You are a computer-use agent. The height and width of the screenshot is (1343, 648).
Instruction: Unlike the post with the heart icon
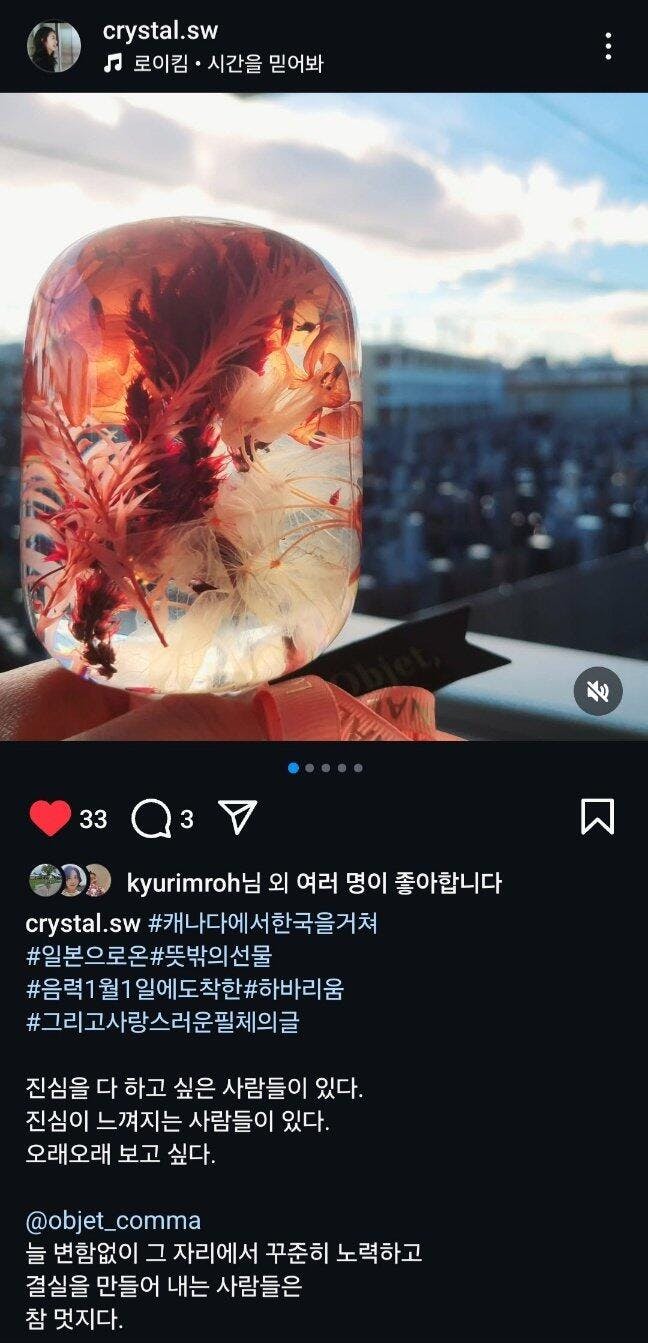click(x=50, y=819)
